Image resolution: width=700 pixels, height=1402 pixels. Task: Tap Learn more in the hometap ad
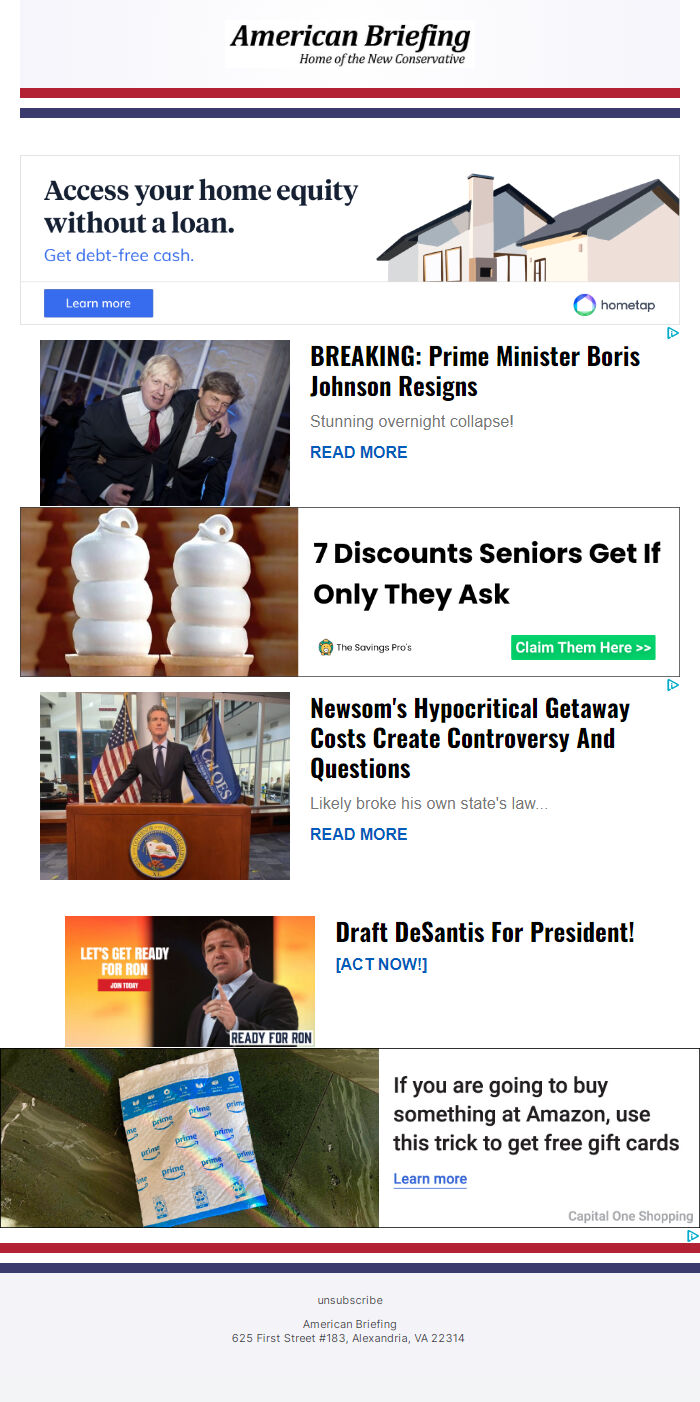tap(98, 303)
